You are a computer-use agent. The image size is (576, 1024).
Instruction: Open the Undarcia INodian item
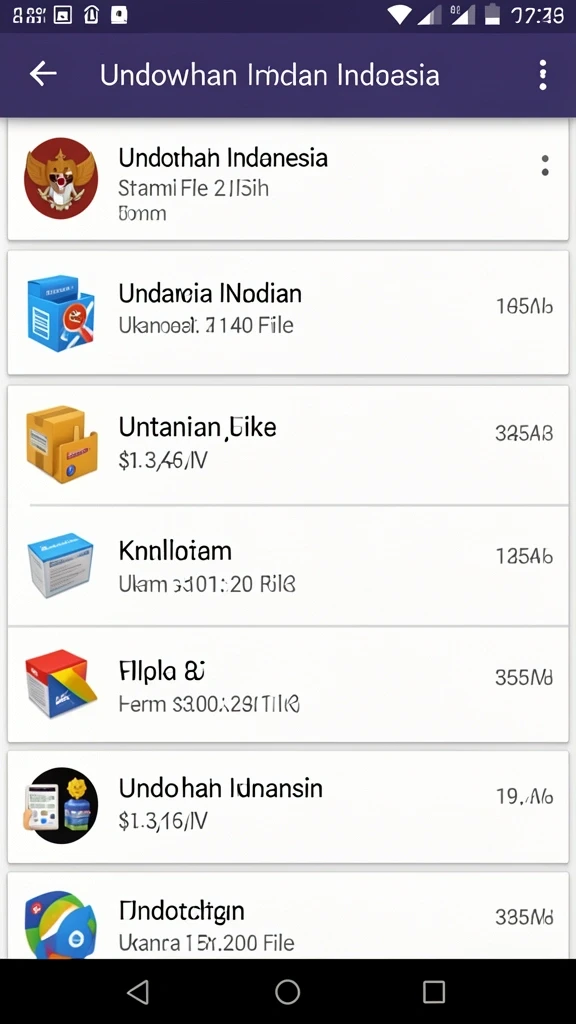point(288,313)
